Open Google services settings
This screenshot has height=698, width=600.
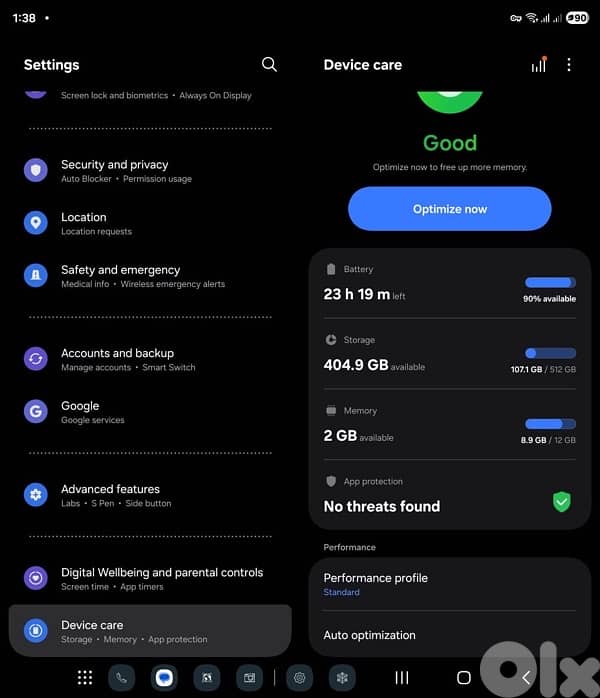[150, 412]
